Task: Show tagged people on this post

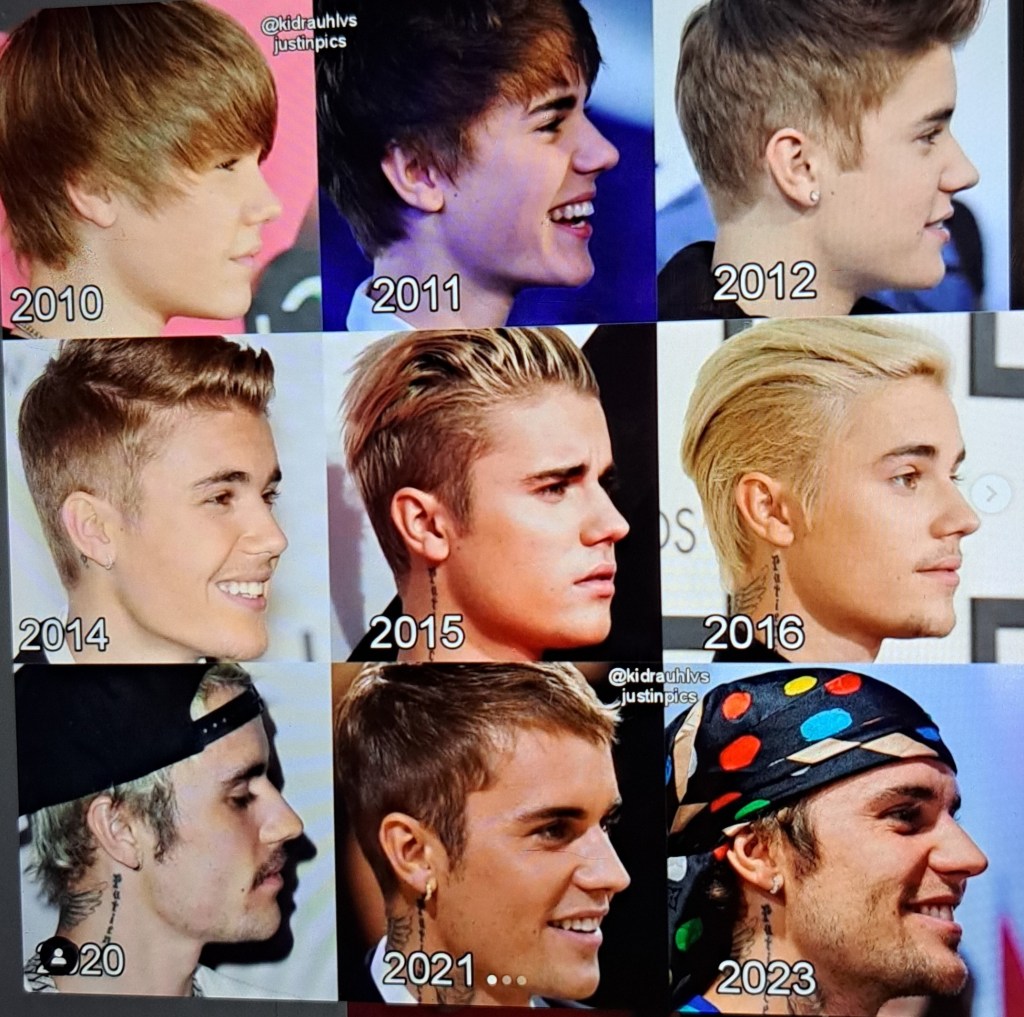Action: coord(58,956)
